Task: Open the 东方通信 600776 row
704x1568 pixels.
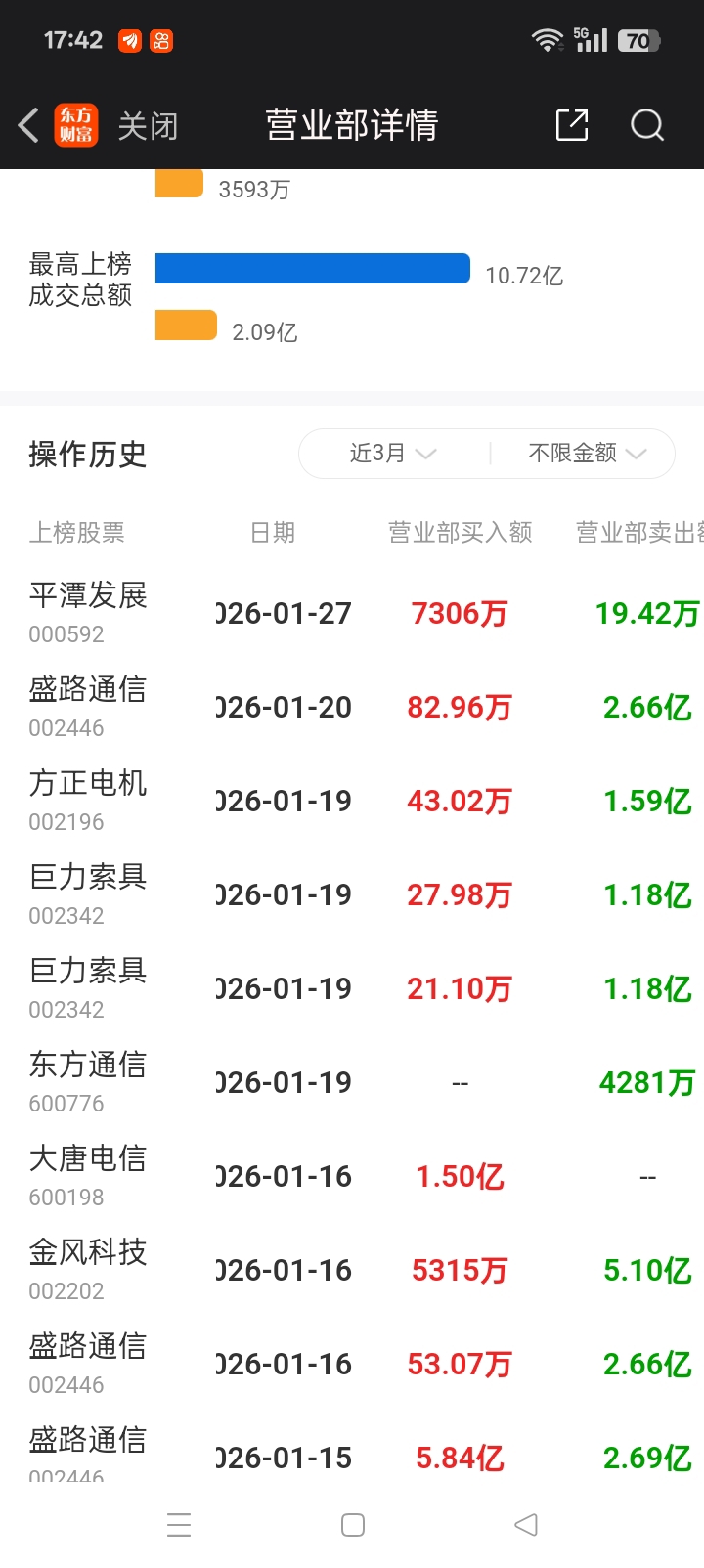Action: (352, 1082)
